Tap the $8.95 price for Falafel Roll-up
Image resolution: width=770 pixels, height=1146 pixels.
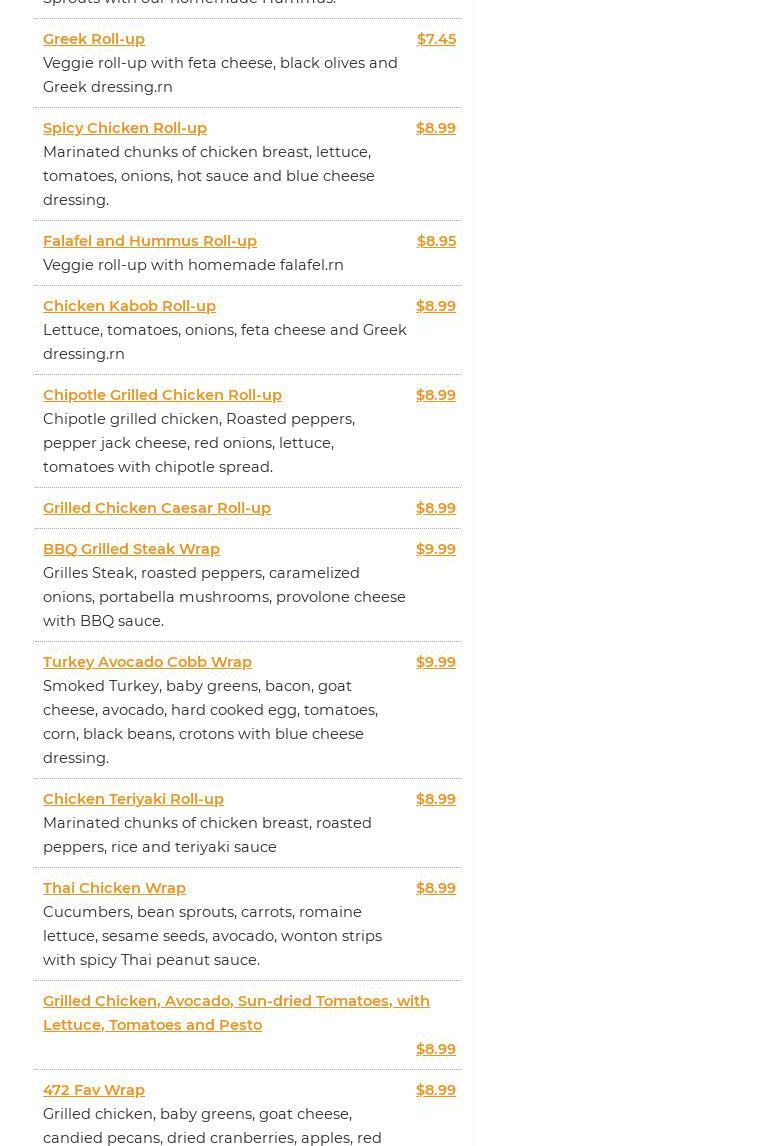pyautogui.click(x=436, y=241)
